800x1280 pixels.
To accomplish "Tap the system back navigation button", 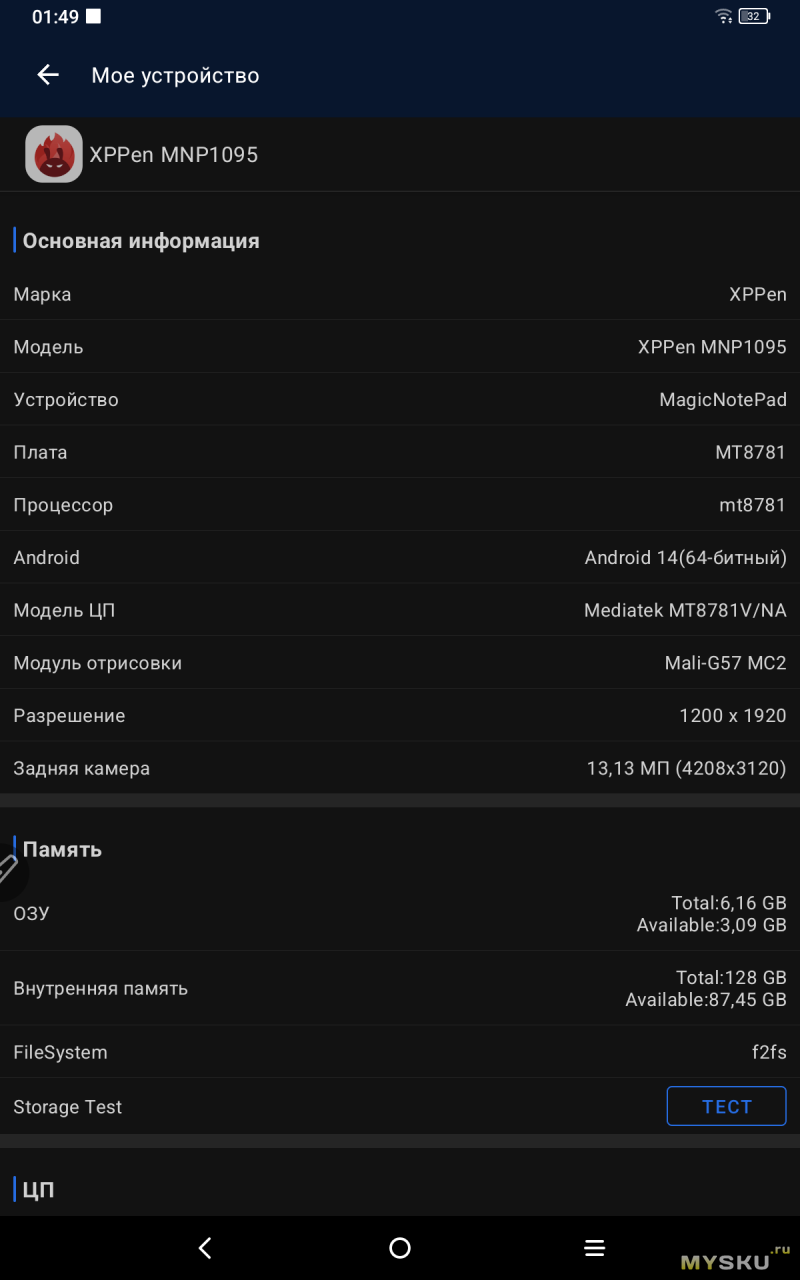I will pos(205,1247).
